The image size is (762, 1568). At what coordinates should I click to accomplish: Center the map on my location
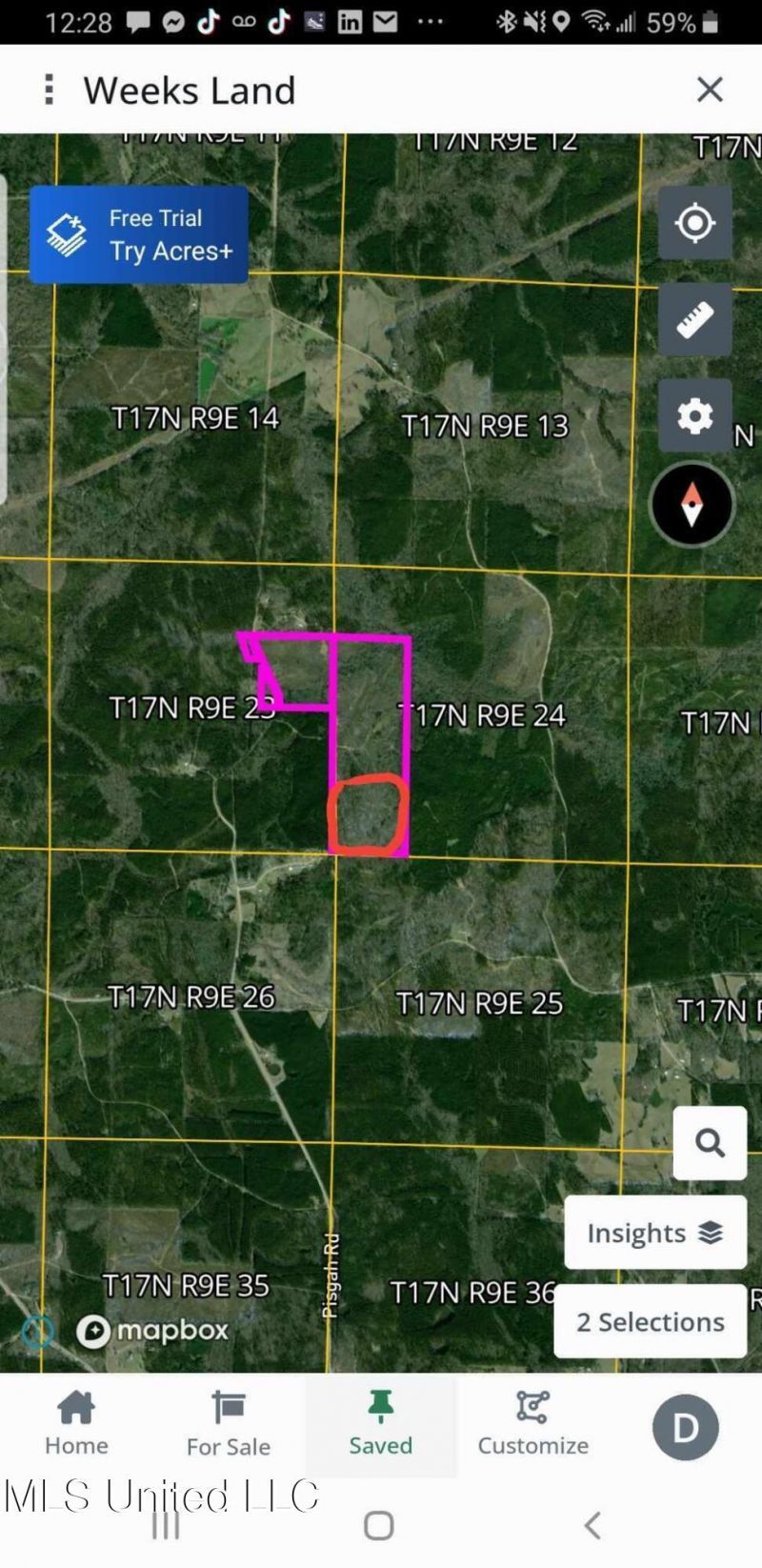[695, 223]
